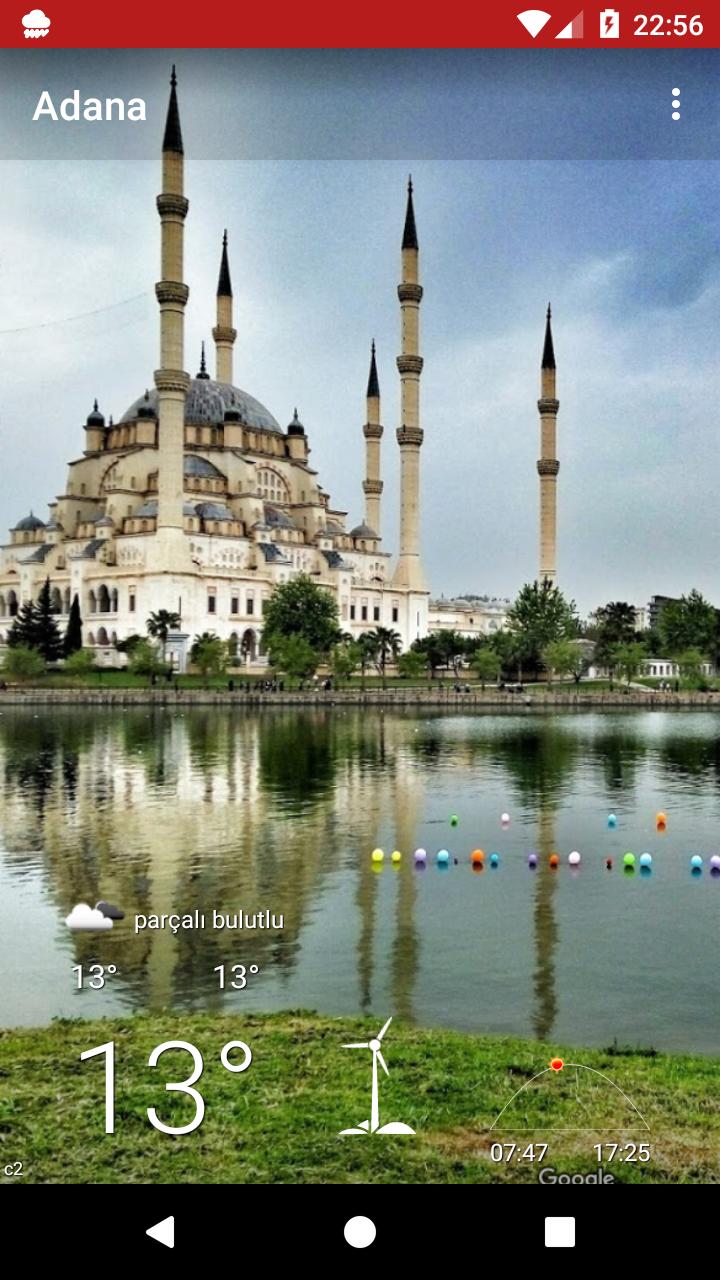Go to the home screen
The width and height of the screenshot is (720, 1280).
360,1232
